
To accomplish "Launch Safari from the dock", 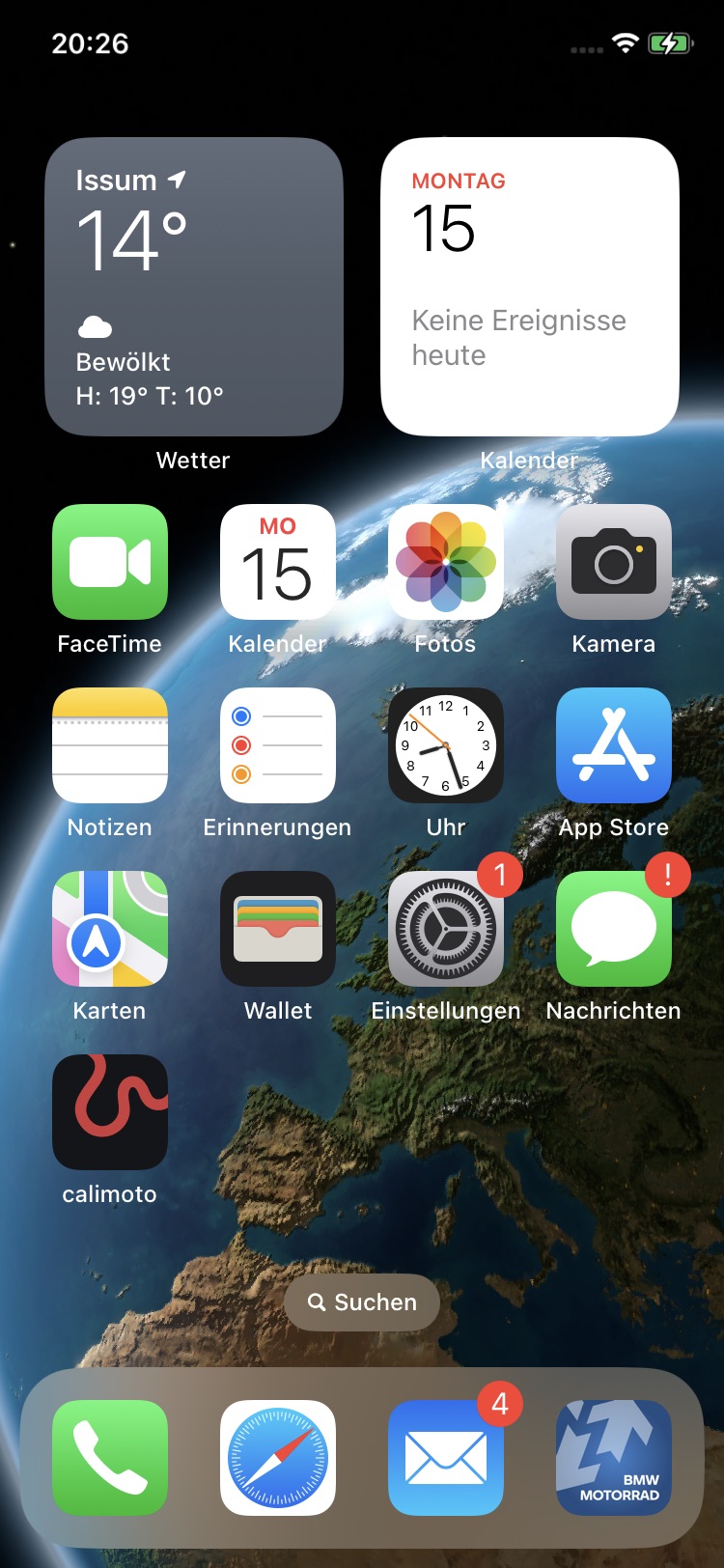I will (x=278, y=1458).
